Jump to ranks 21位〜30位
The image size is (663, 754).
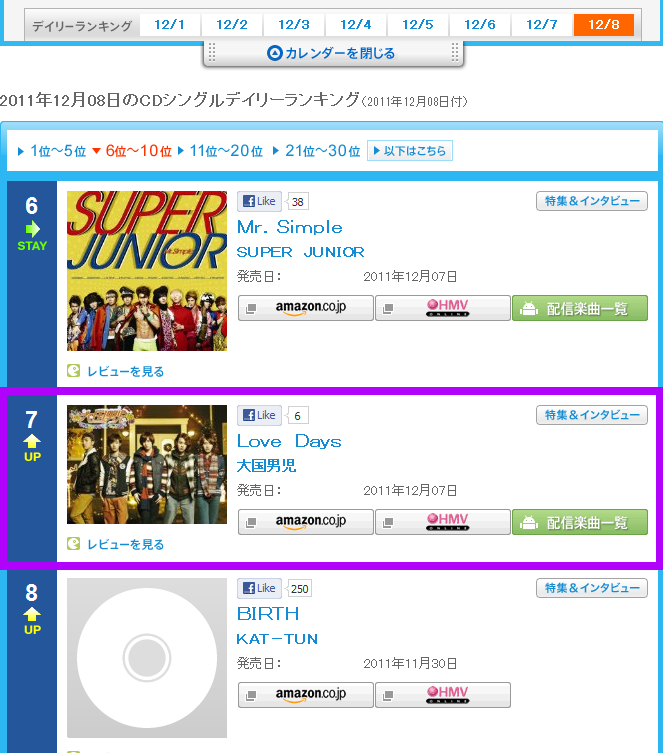(322, 151)
